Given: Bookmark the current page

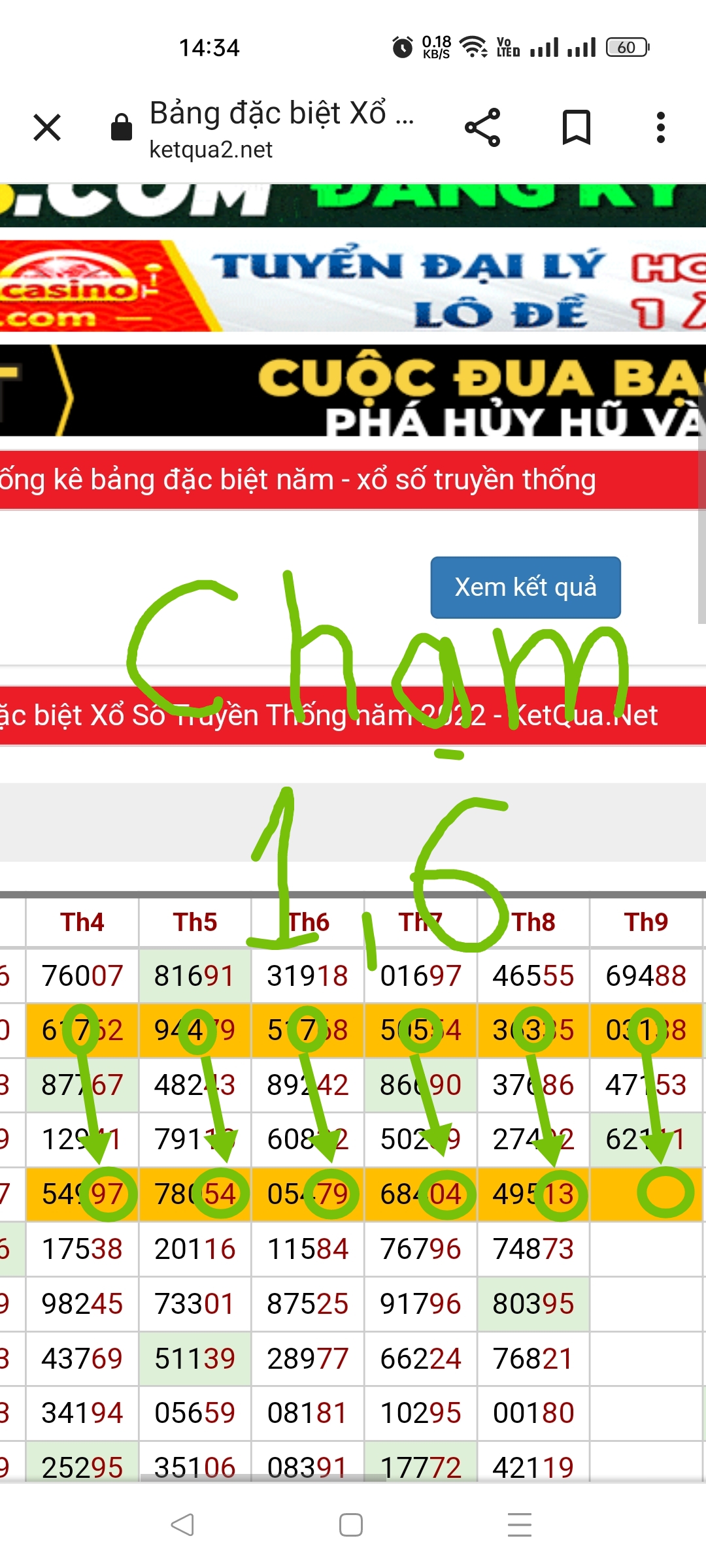Looking at the screenshot, I should [577, 127].
